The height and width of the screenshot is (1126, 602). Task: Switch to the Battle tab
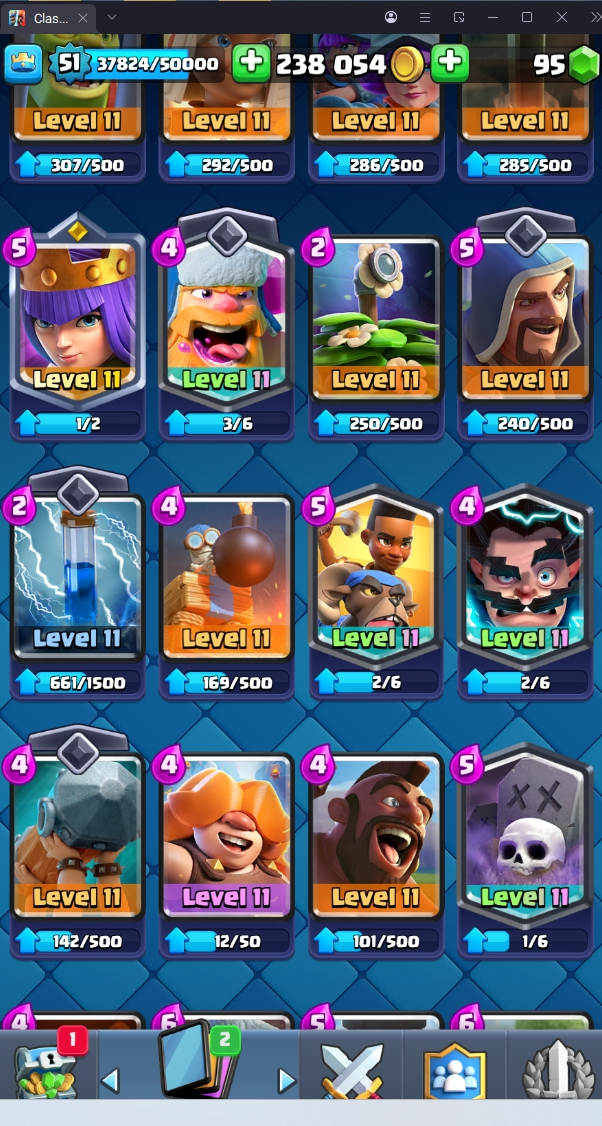[x=351, y=1070]
